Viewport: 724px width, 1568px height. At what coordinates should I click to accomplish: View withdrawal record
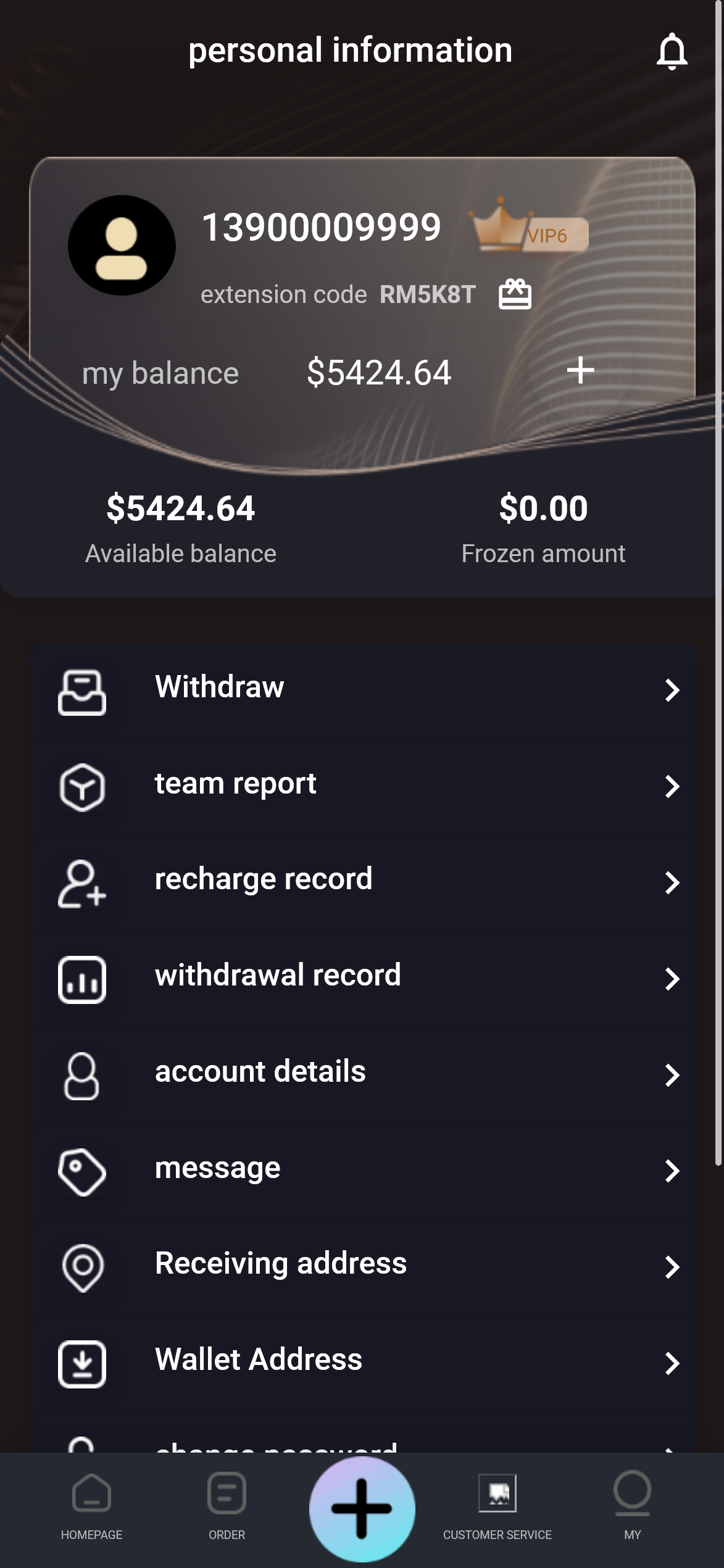pos(362,977)
